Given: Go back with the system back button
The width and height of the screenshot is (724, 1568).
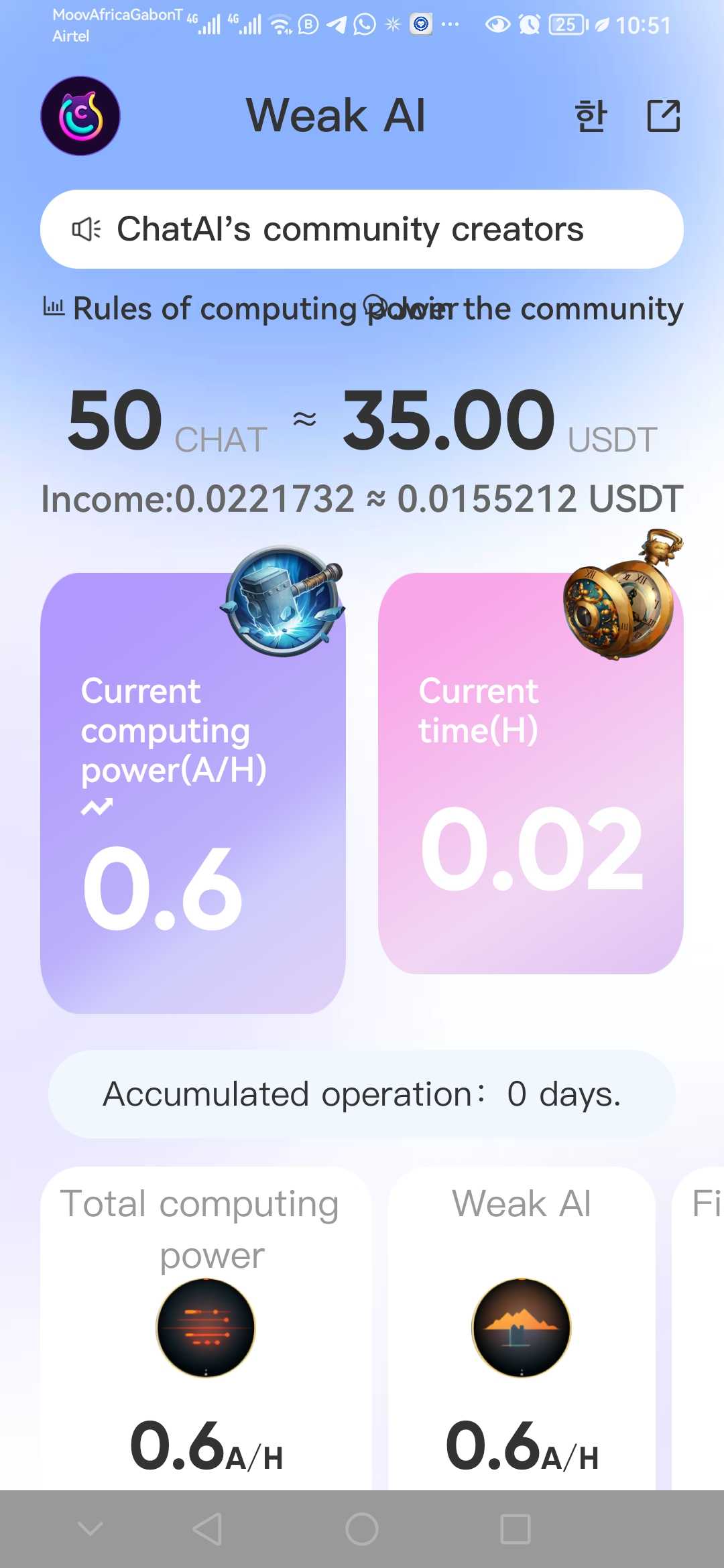Looking at the screenshot, I should pos(207,1529).
